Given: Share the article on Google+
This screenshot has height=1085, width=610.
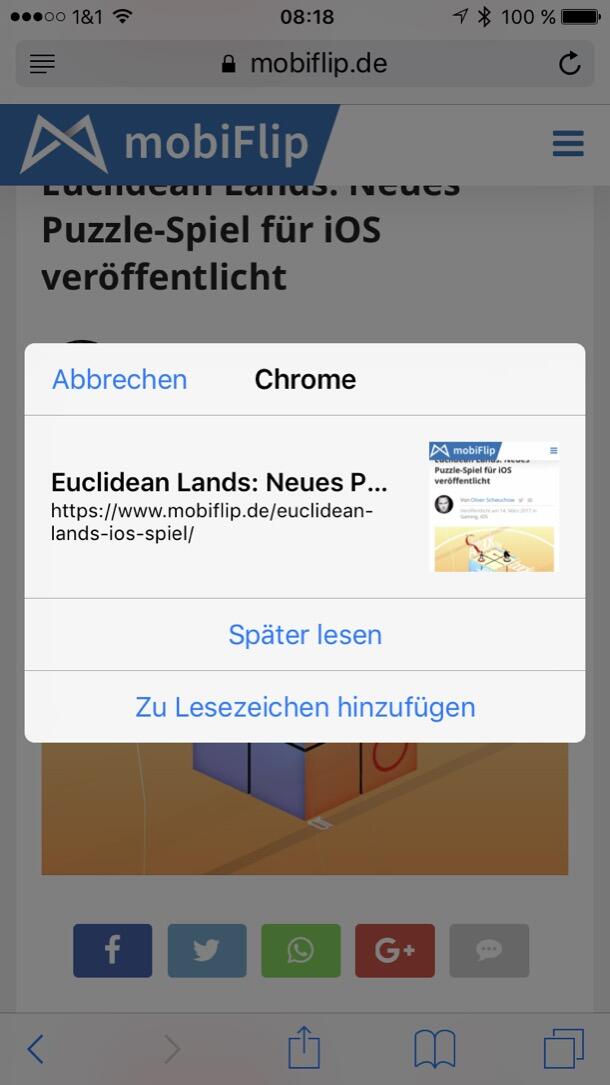Looking at the screenshot, I should point(395,950).
